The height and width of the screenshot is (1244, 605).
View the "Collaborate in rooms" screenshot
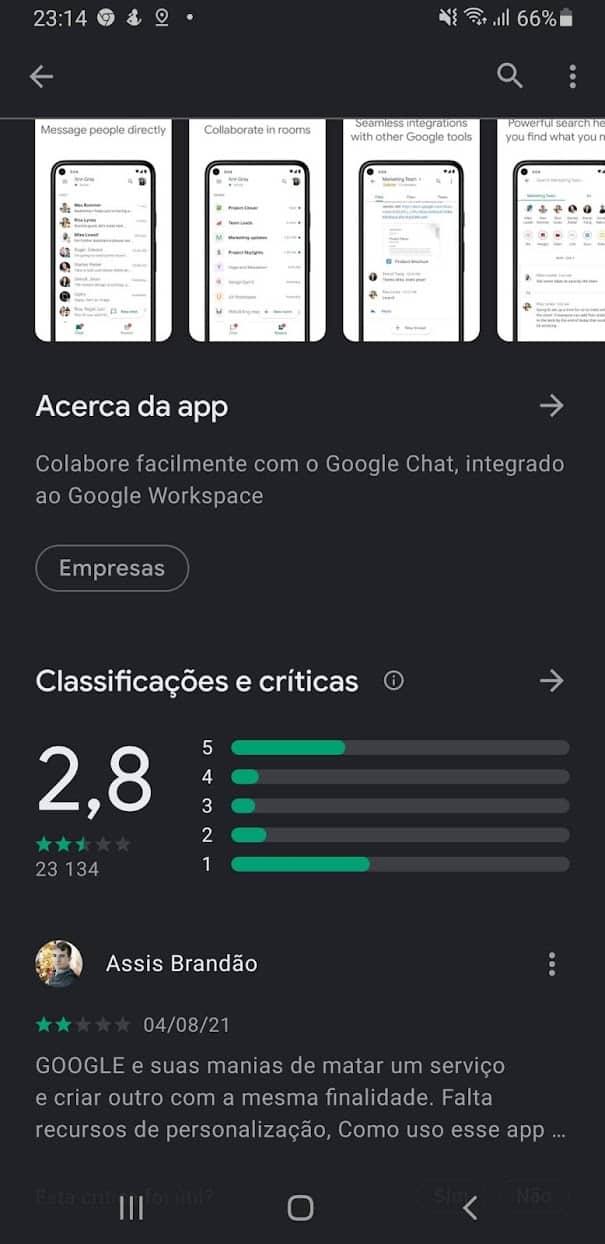257,232
